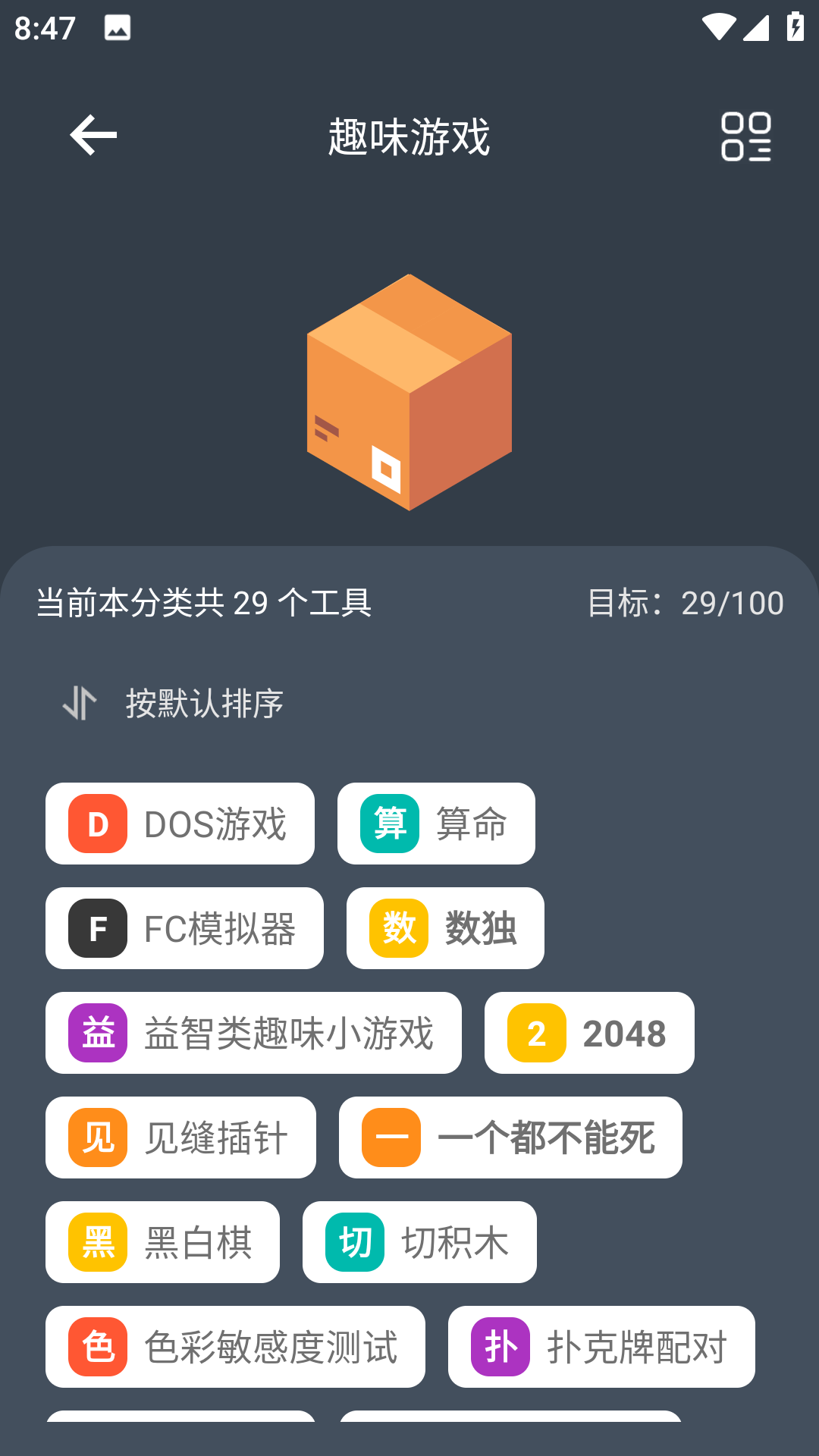
Task: Open the 数独 tool entry
Action: [444, 928]
